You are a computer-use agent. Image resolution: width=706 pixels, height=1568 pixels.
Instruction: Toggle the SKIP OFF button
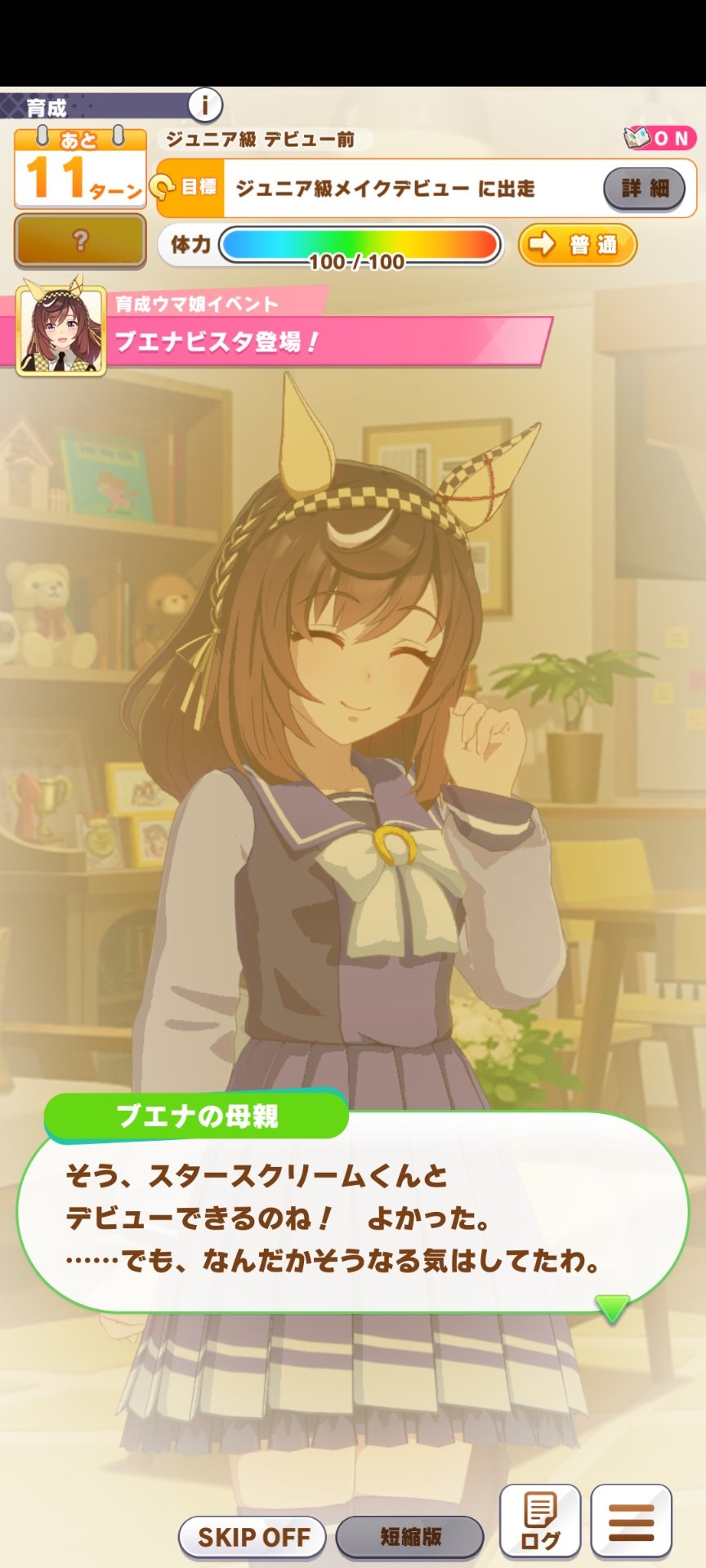click(252, 1536)
